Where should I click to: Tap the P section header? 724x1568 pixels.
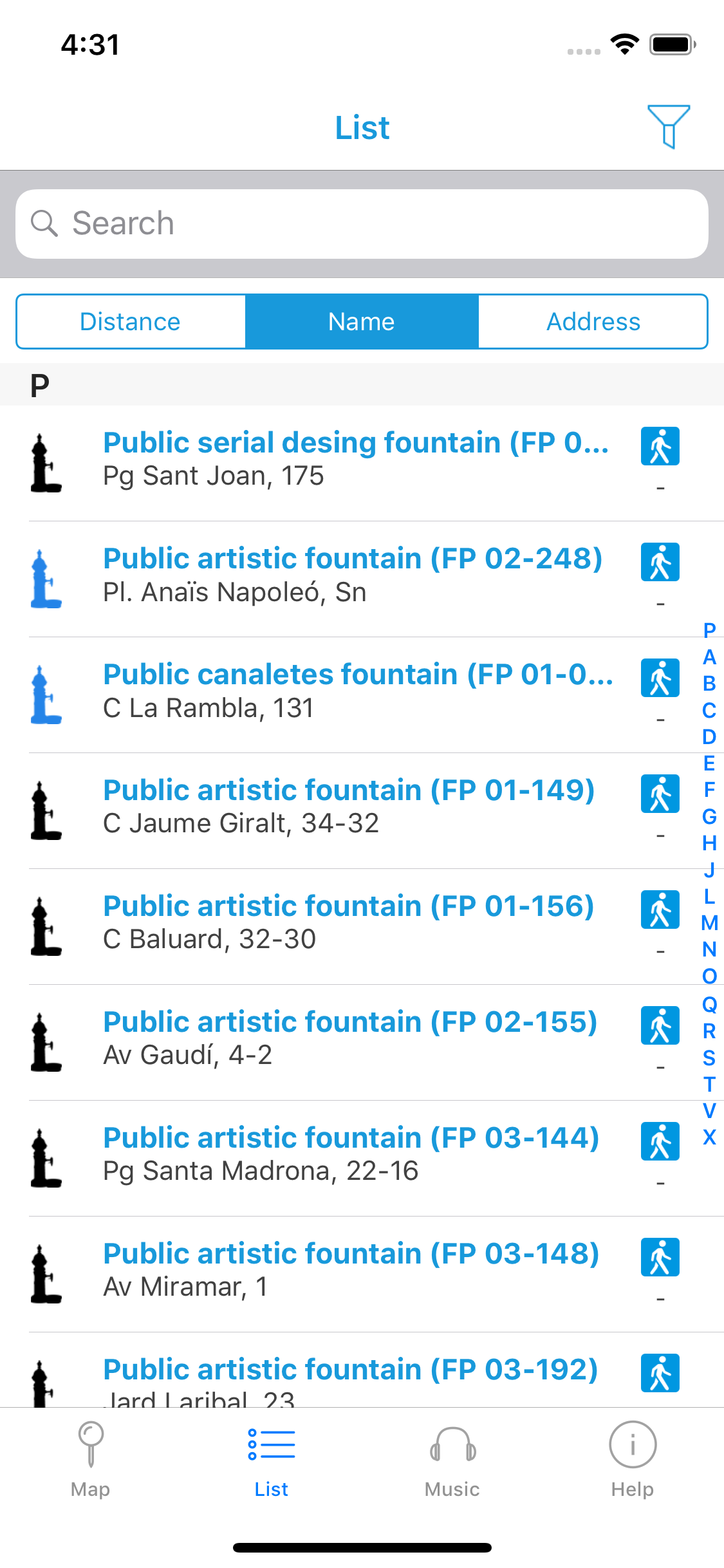click(40, 384)
